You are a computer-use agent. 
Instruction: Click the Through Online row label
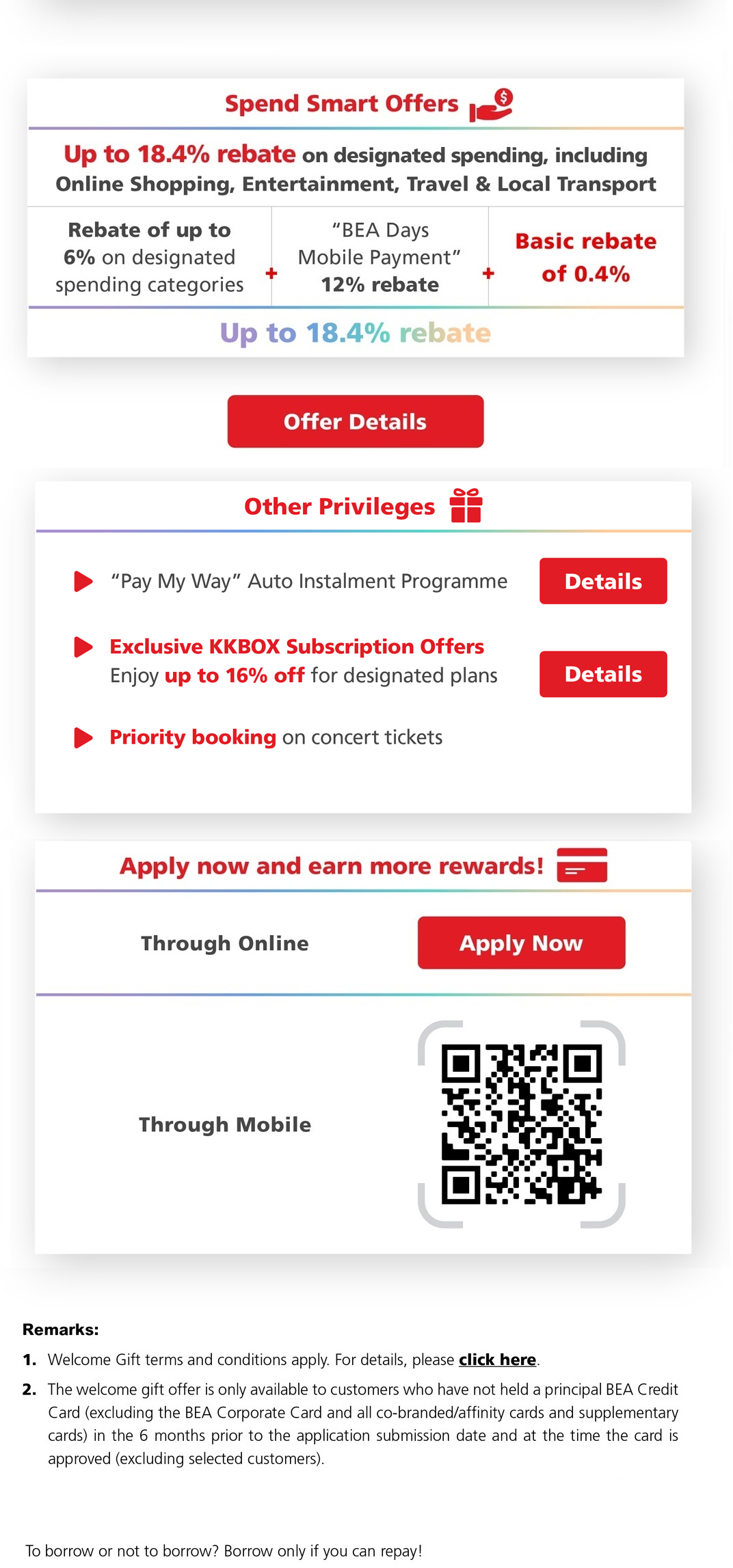click(225, 943)
